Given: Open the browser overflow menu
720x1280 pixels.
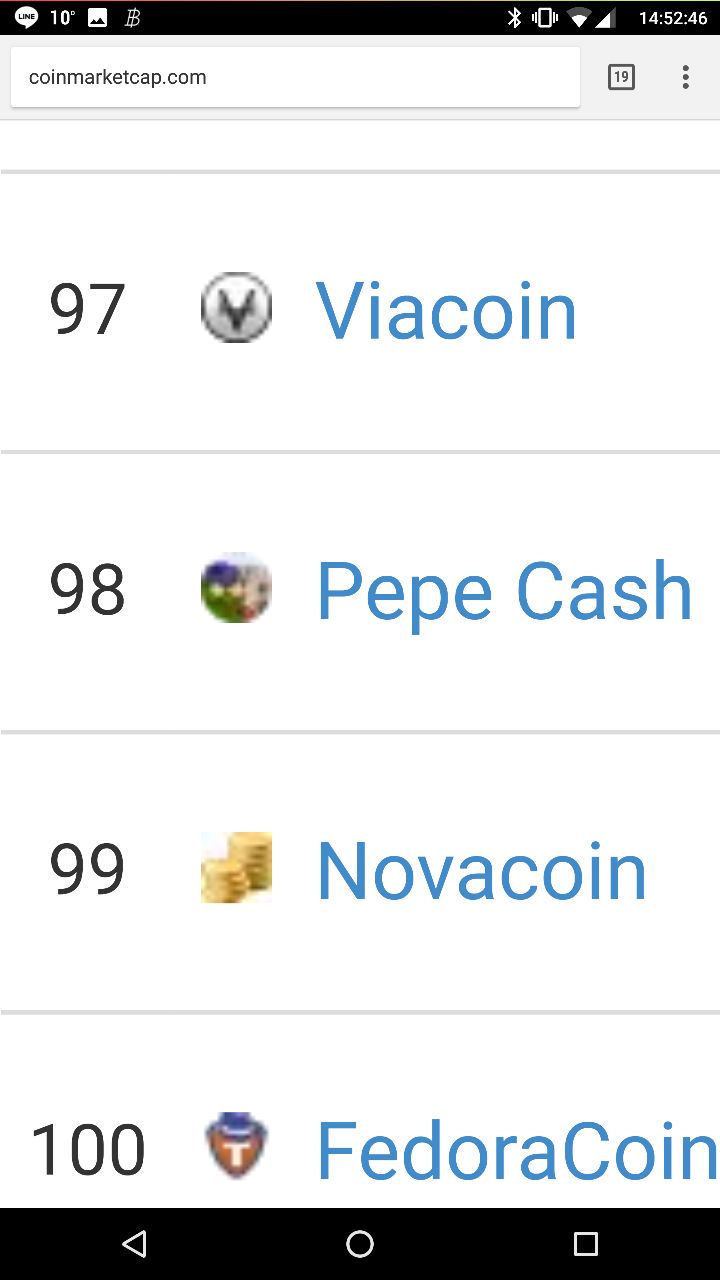Looking at the screenshot, I should [x=685, y=77].
